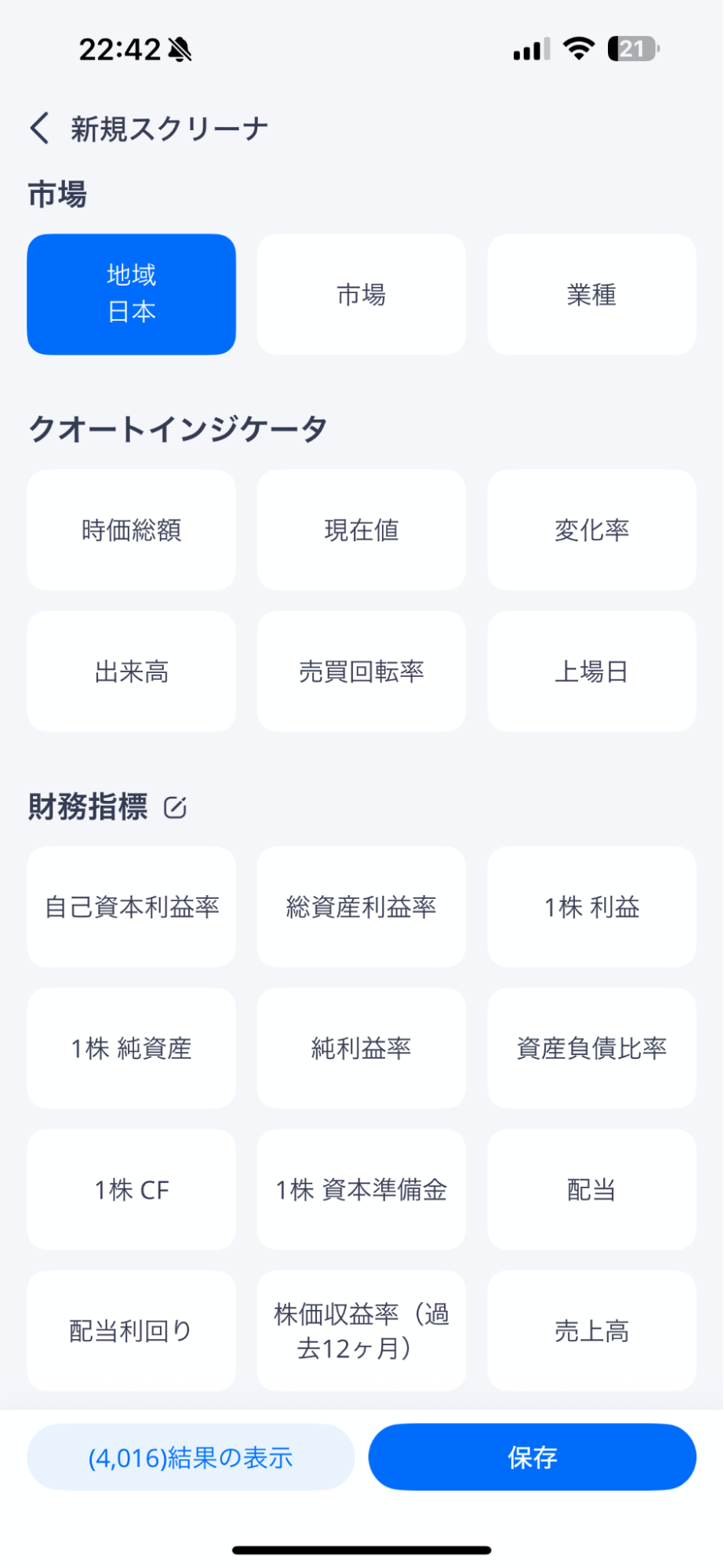Select the 市場 filter chip
Screen dimensions: 724x1568
click(x=361, y=294)
